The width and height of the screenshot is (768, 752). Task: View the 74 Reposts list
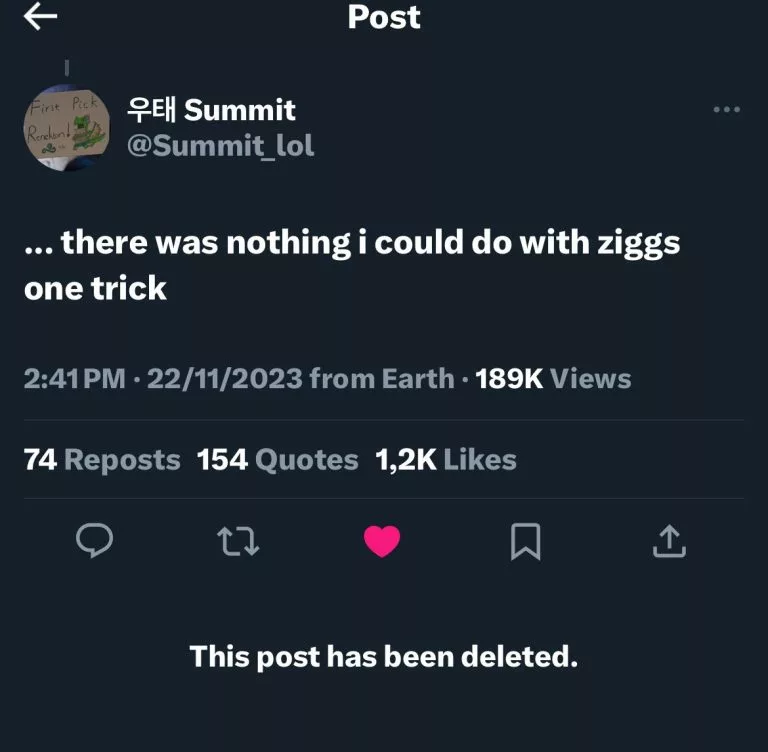click(102, 460)
